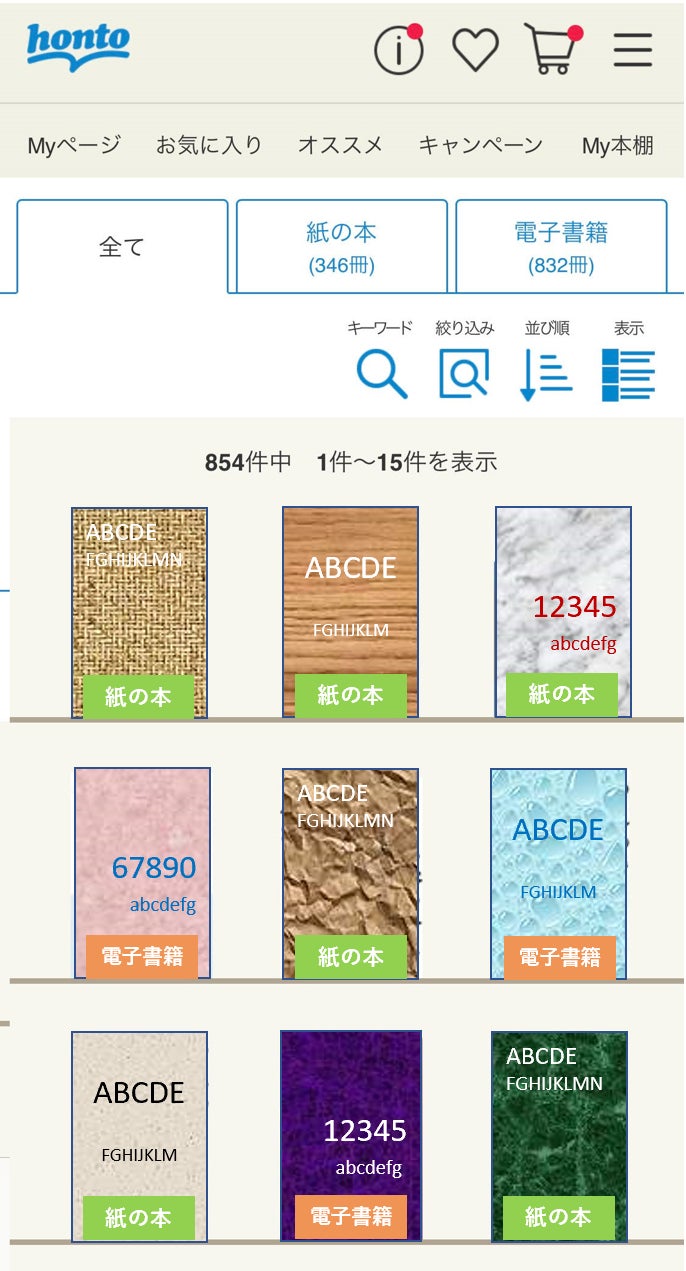Viewport: 686px width, 1271px height.
Task: Open the heart favorites icon
Action: point(475,50)
